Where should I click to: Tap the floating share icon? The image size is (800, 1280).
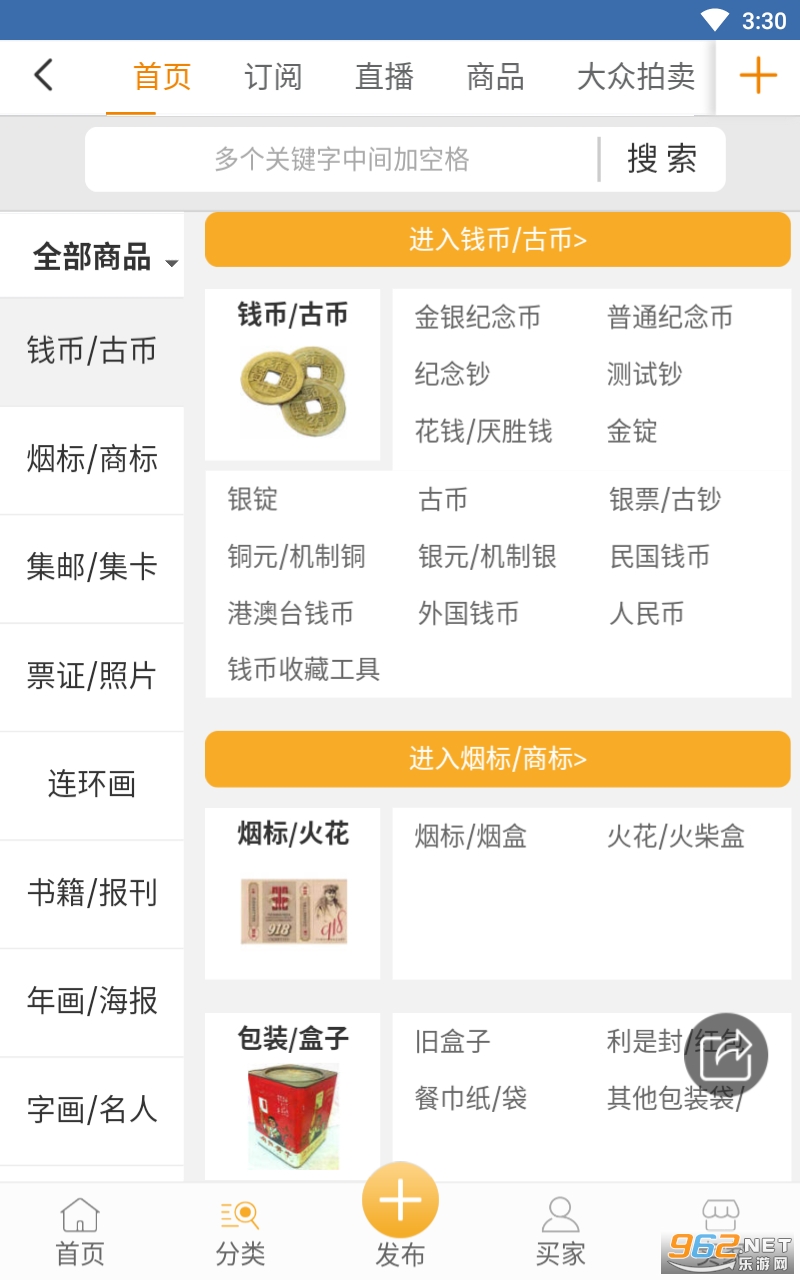pyautogui.click(x=725, y=1057)
